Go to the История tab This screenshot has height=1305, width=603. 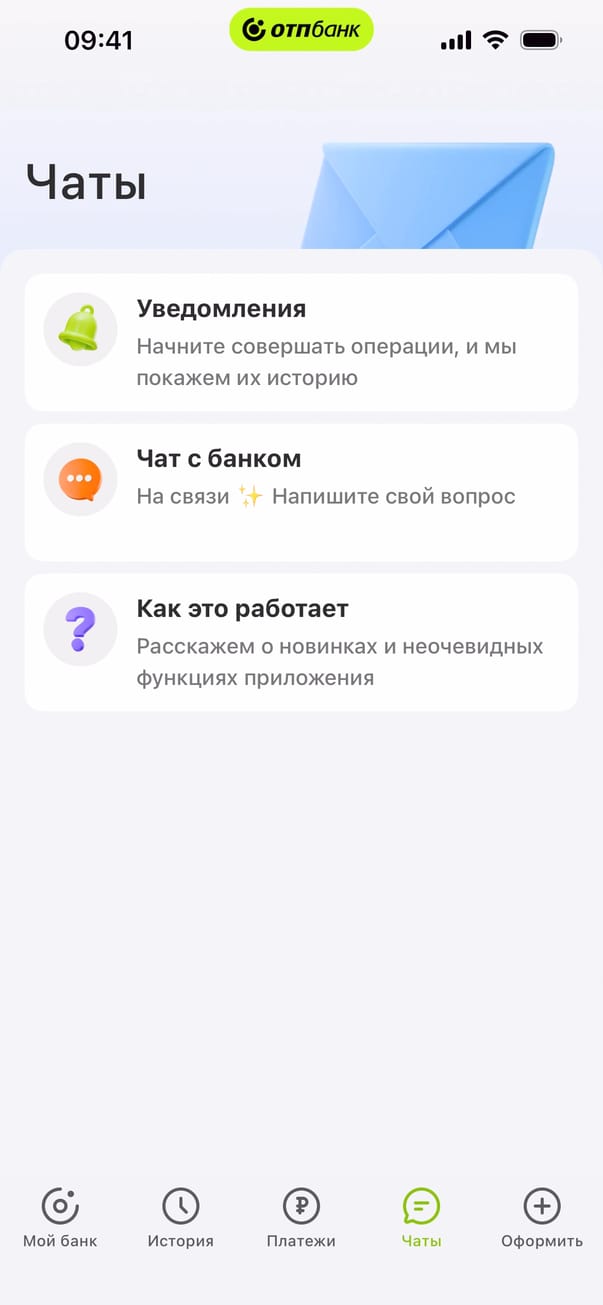[x=181, y=1218]
